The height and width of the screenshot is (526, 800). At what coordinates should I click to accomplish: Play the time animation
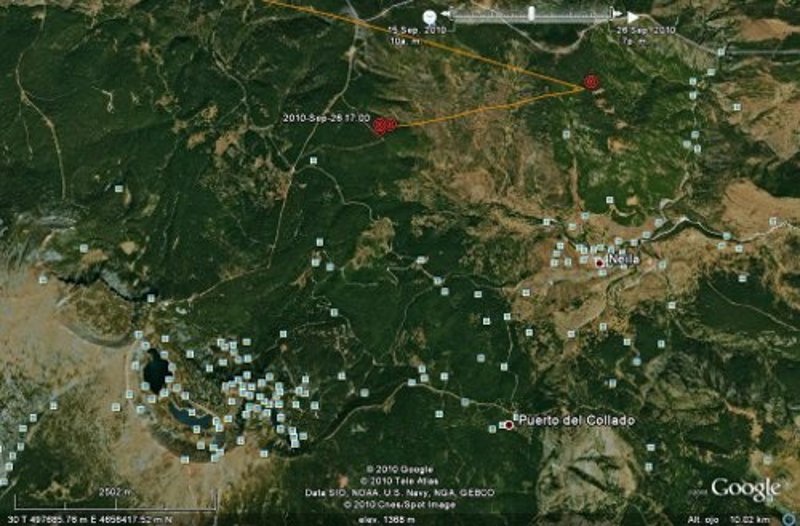(632, 16)
